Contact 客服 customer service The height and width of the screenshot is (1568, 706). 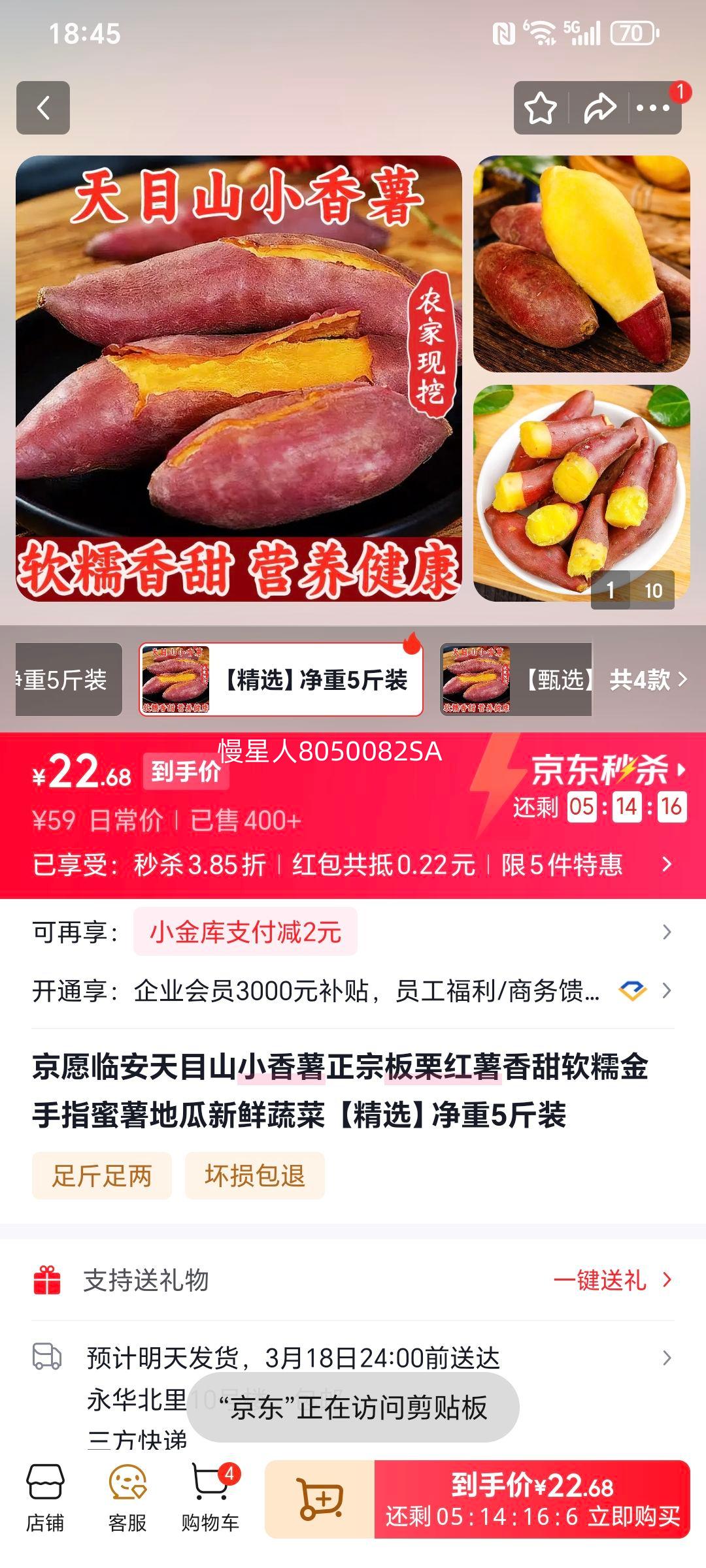pyautogui.click(x=127, y=1499)
